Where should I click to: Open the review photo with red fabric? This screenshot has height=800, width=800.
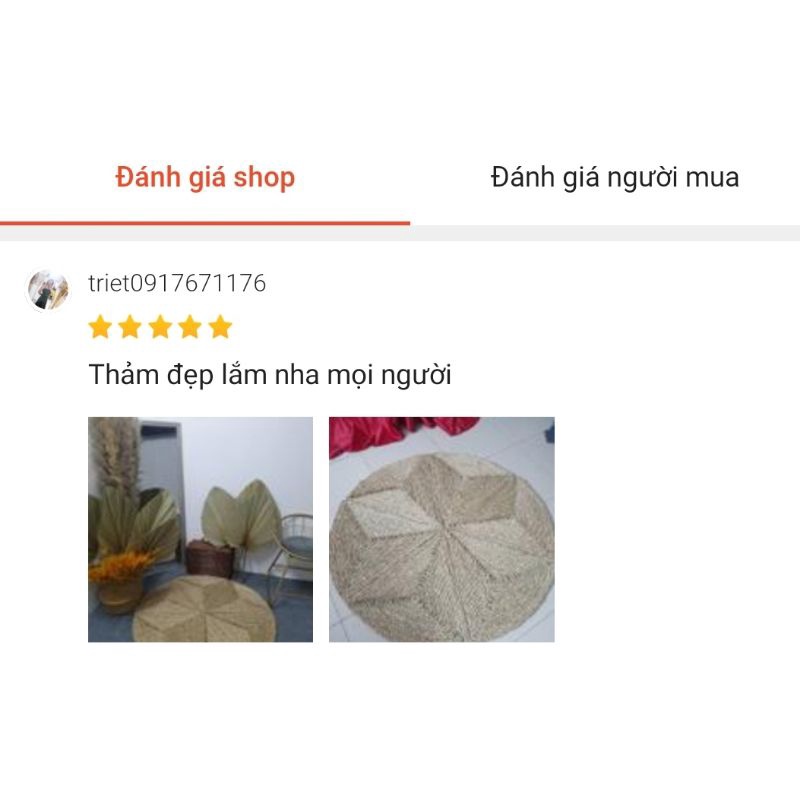441,529
